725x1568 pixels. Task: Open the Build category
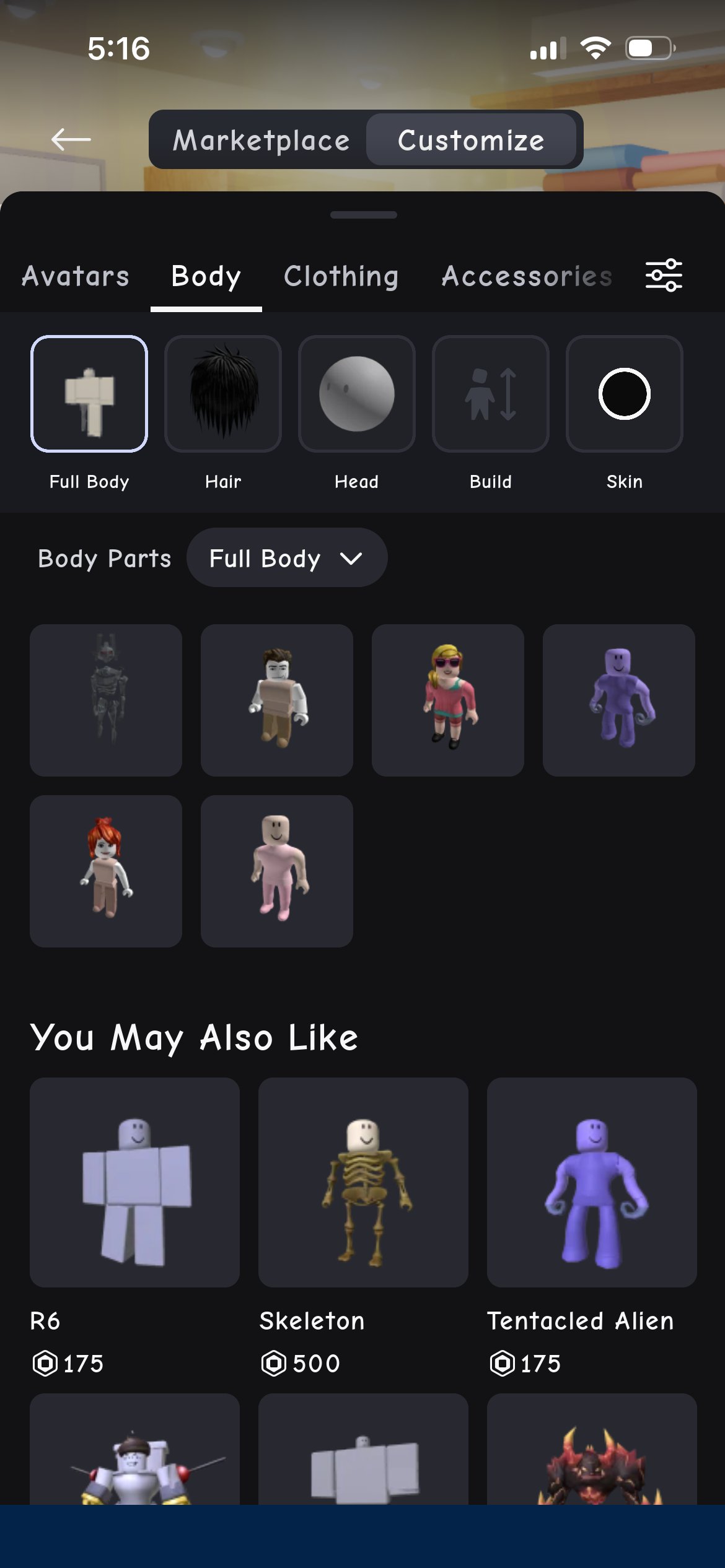click(x=491, y=394)
